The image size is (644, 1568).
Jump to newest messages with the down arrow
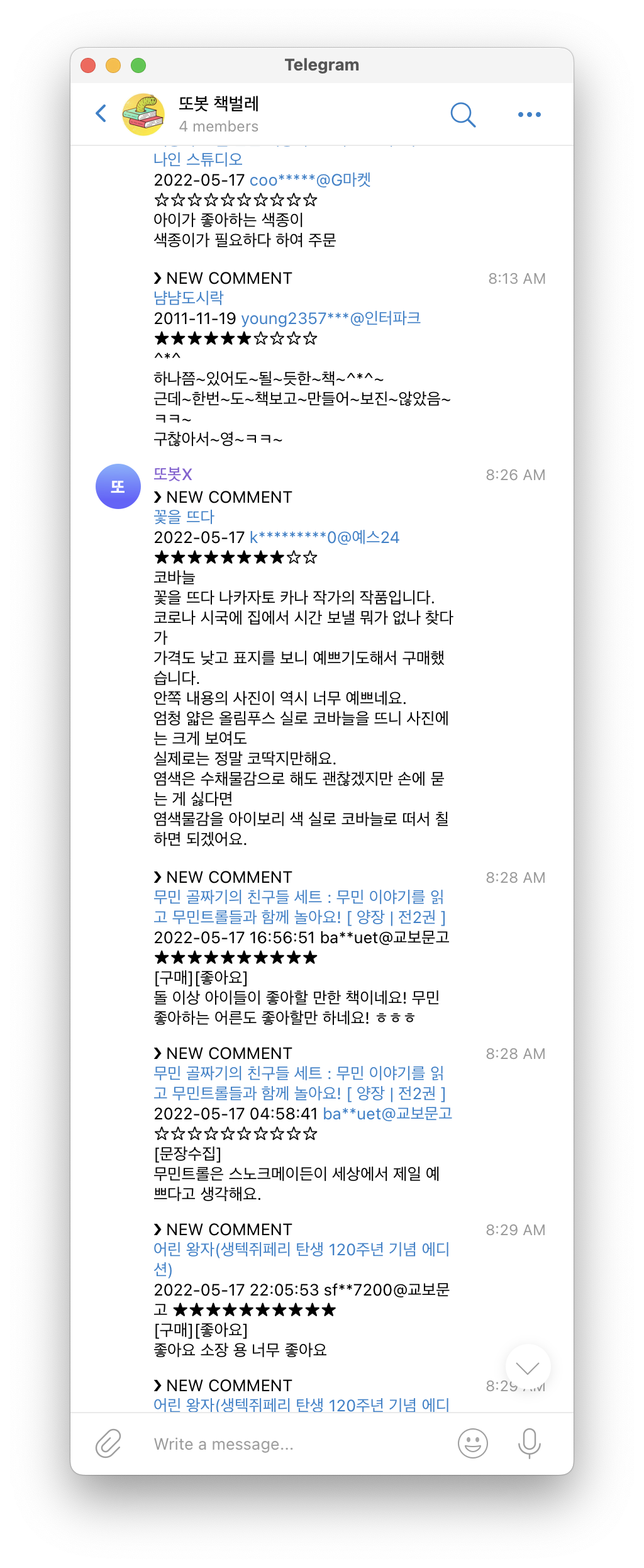tap(528, 1367)
